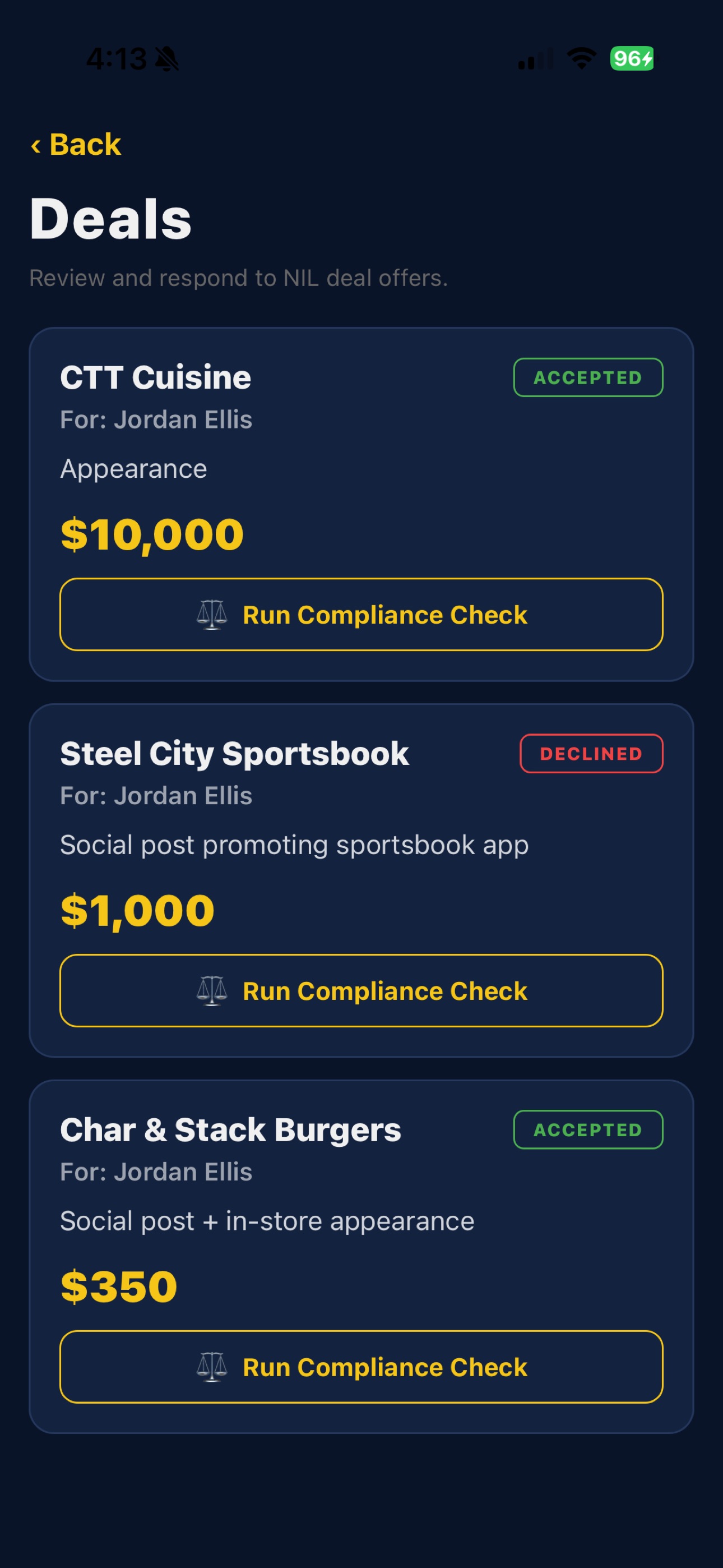Run compliance check on Steel City Sportsbook
Screen dimensions: 723x1568
pos(361,990)
